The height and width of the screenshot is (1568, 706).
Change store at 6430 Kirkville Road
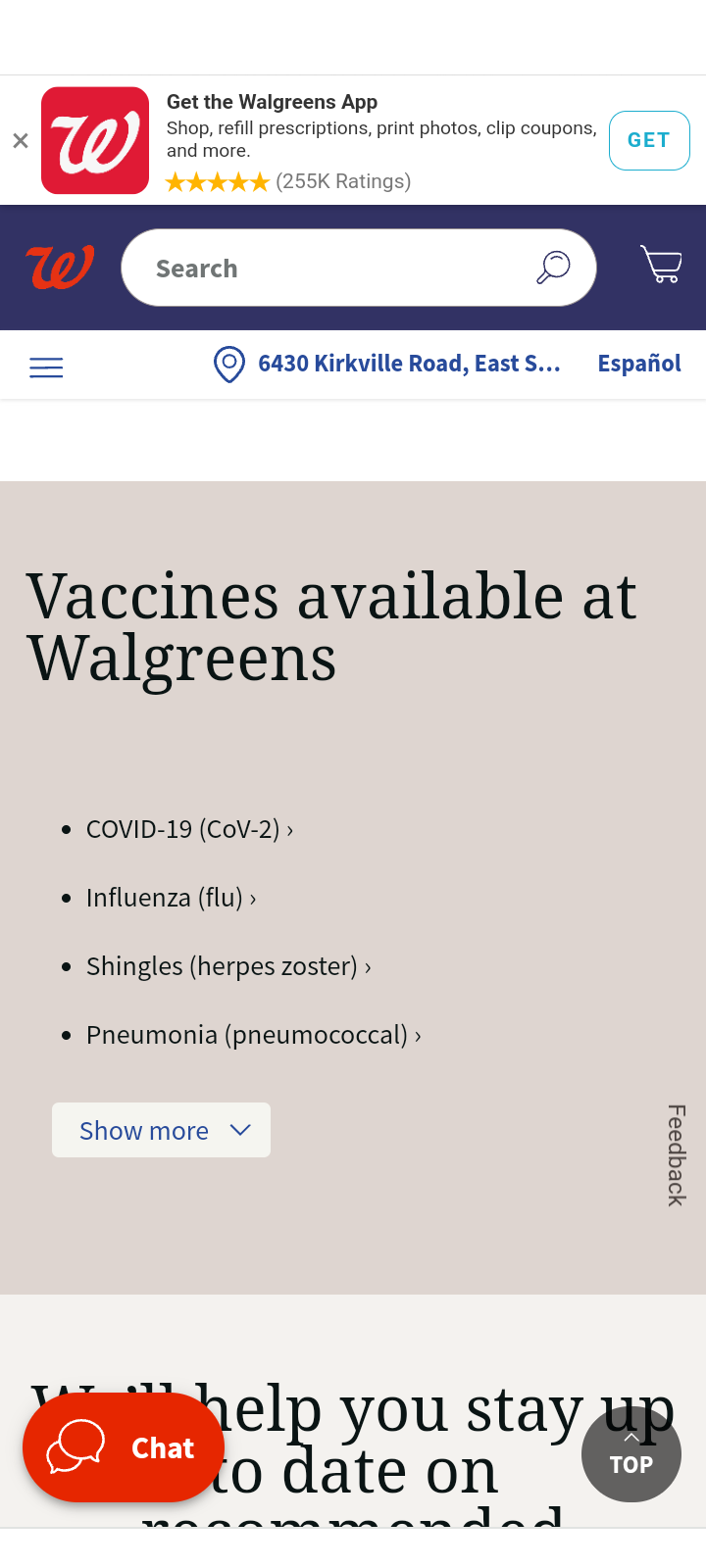pyautogui.click(x=388, y=365)
